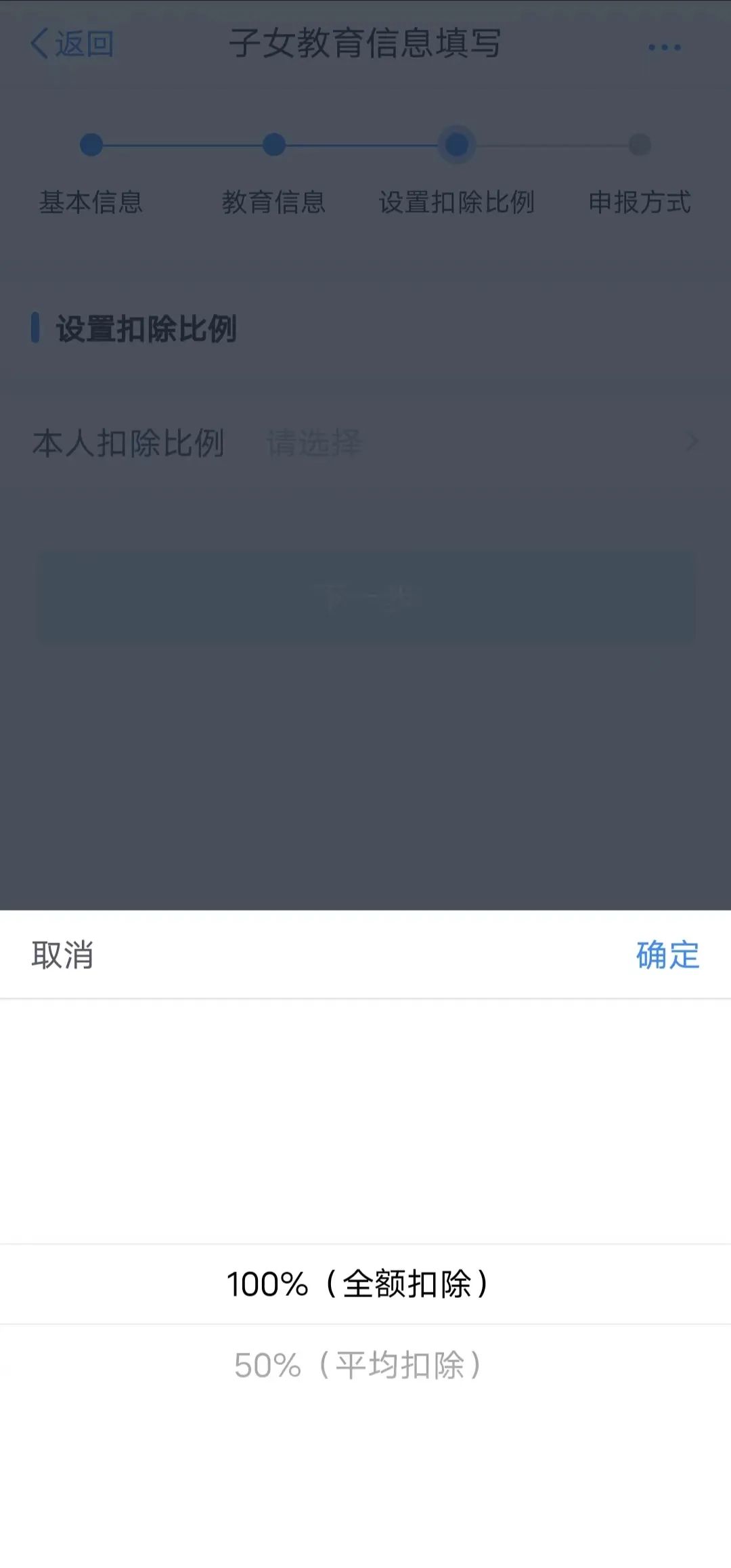731x1568 pixels.
Task: Confirm the selection with 确定
Action: [x=667, y=955]
